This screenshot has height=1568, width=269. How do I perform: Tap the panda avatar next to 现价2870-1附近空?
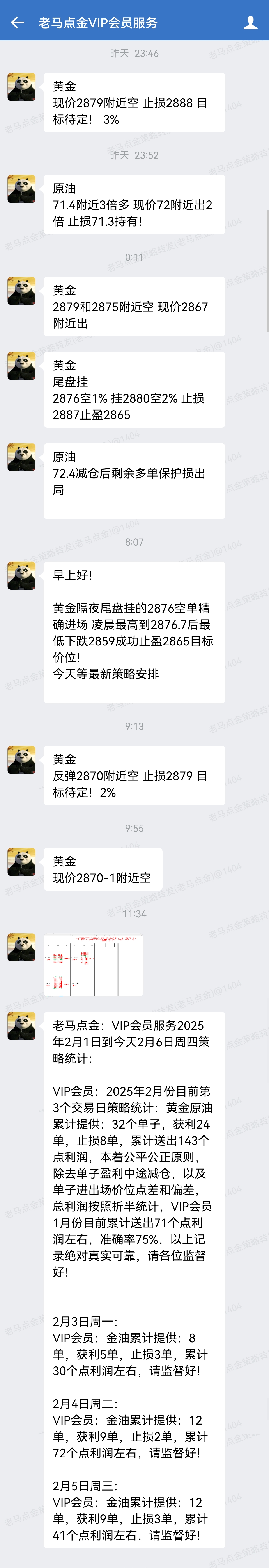(x=21, y=861)
